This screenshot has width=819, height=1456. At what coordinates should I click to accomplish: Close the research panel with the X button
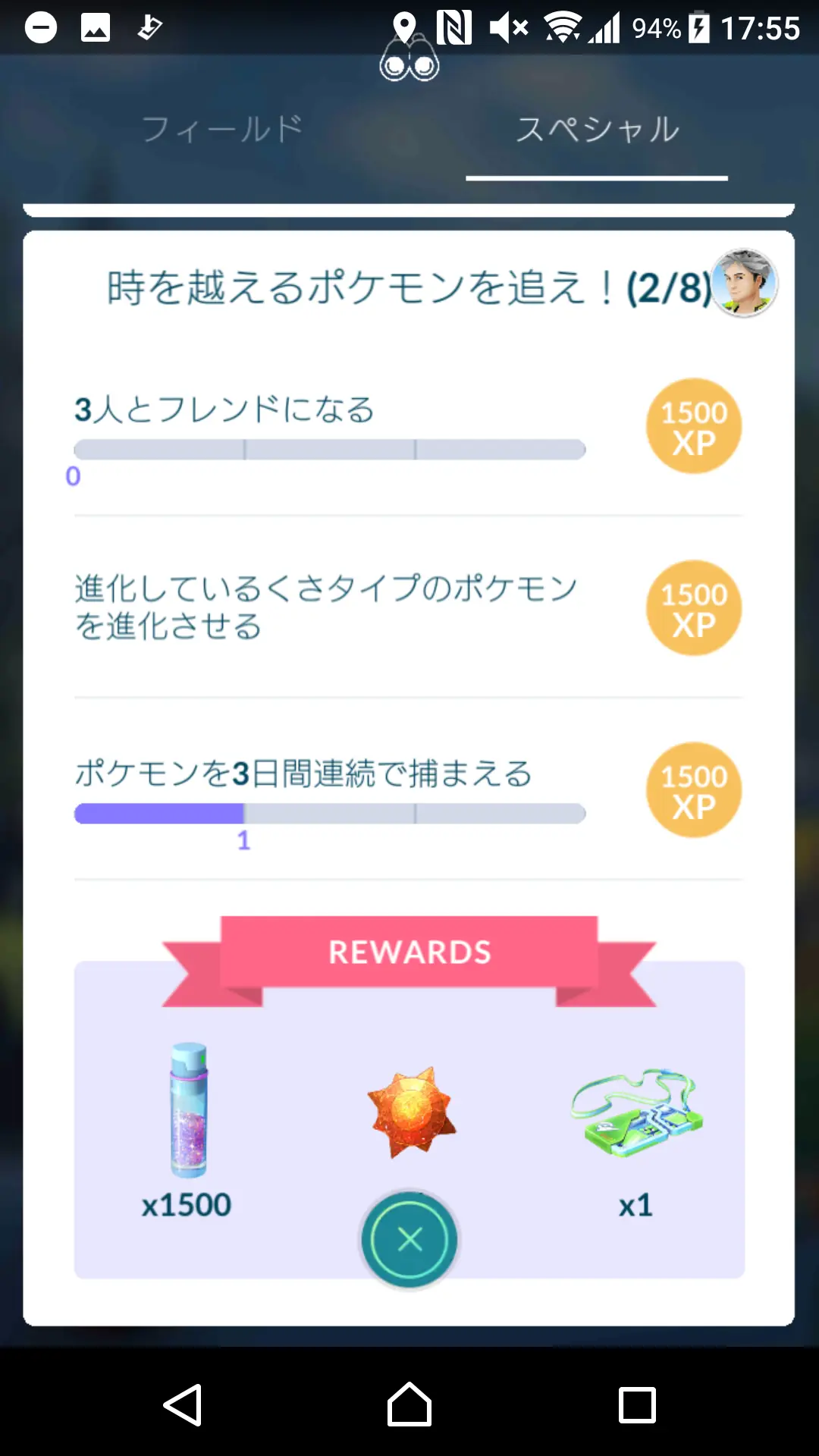pyautogui.click(x=409, y=1240)
